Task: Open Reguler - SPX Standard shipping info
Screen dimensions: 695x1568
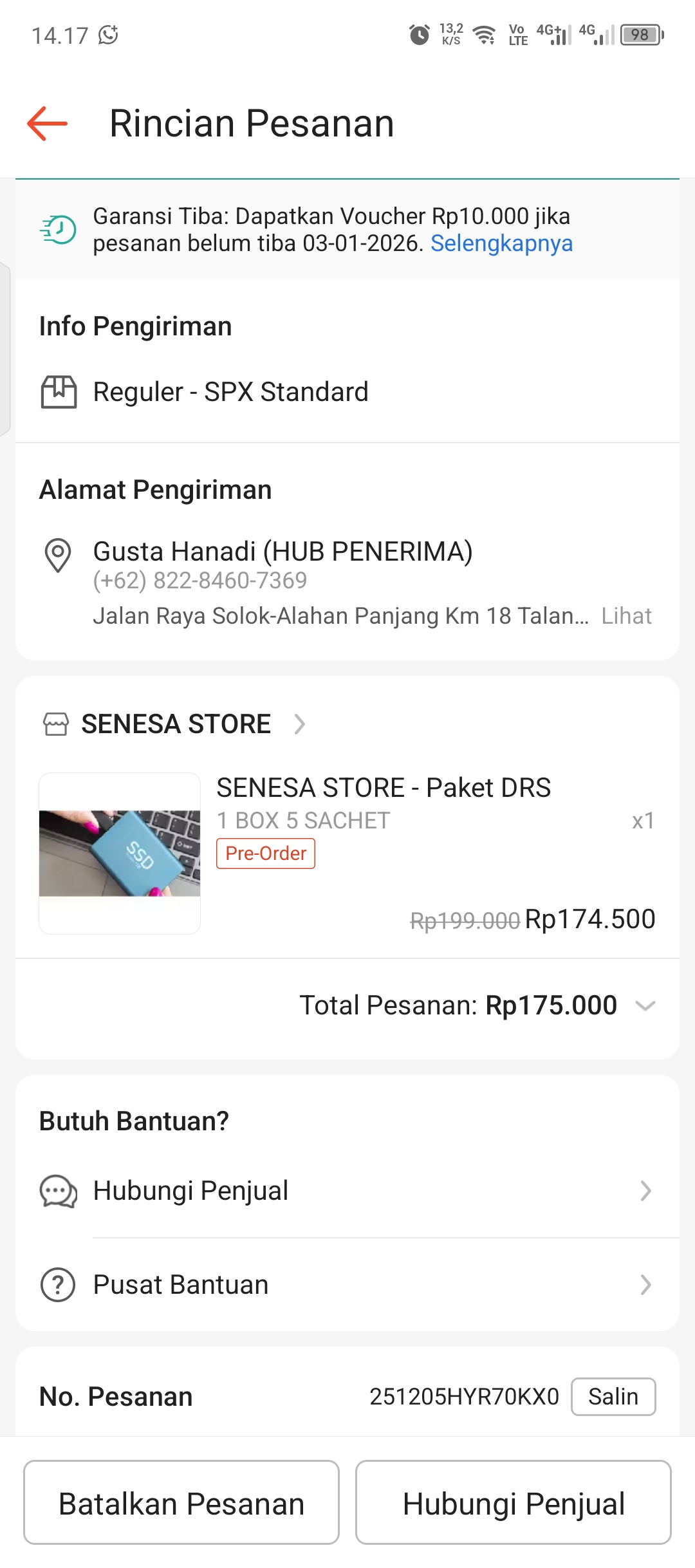Action: click(230, 392)
